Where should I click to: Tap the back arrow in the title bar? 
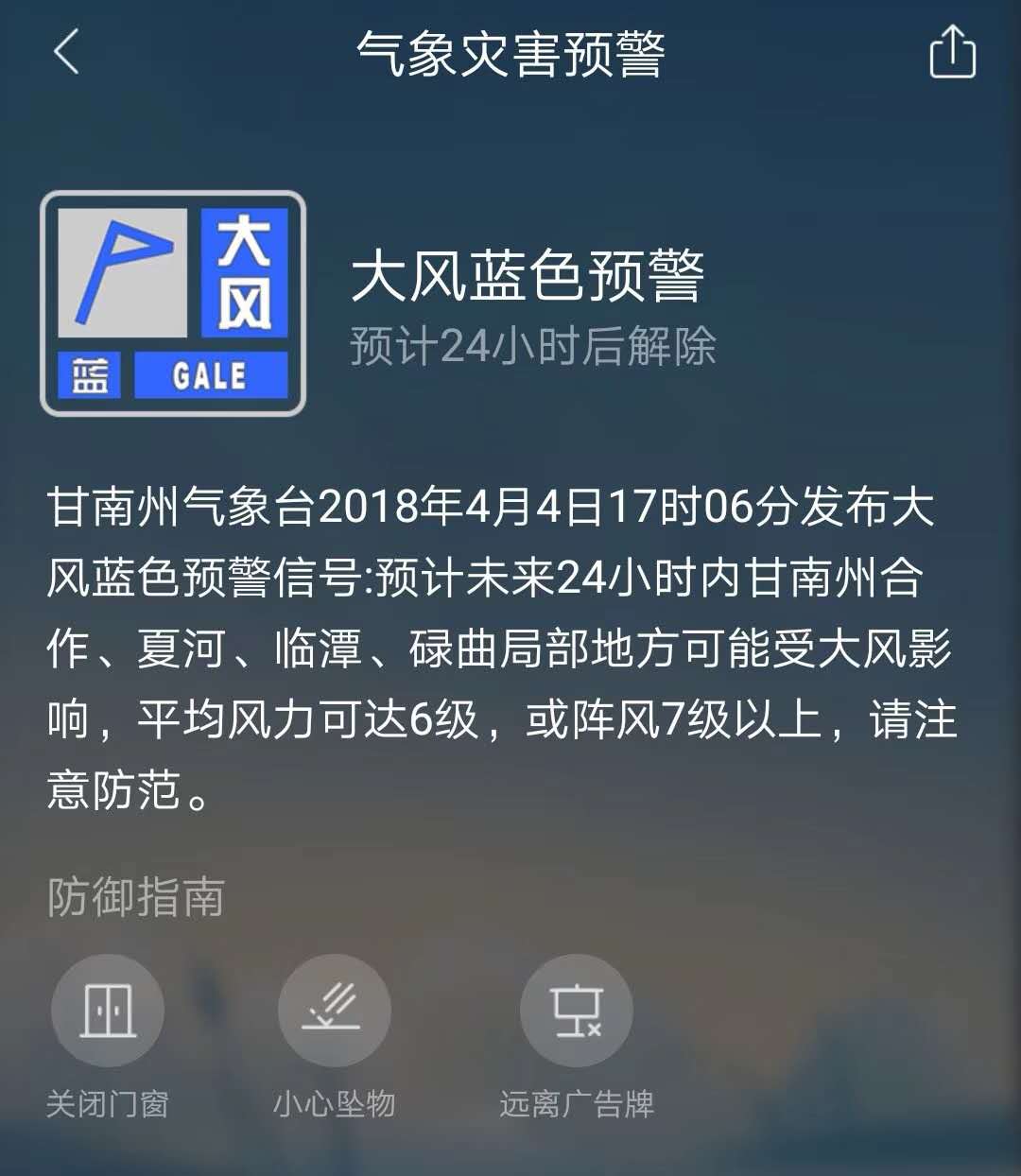[x=64, y=52]
